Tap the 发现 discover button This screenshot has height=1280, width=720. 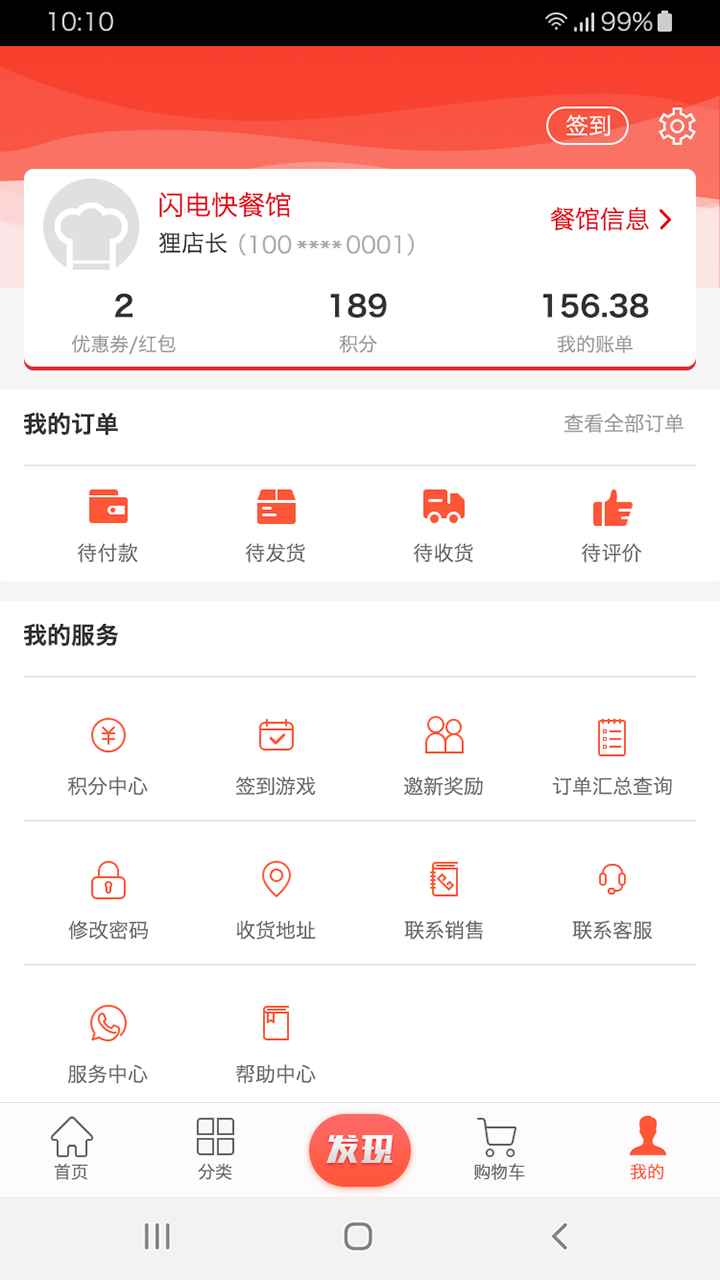pos(360,1150)
